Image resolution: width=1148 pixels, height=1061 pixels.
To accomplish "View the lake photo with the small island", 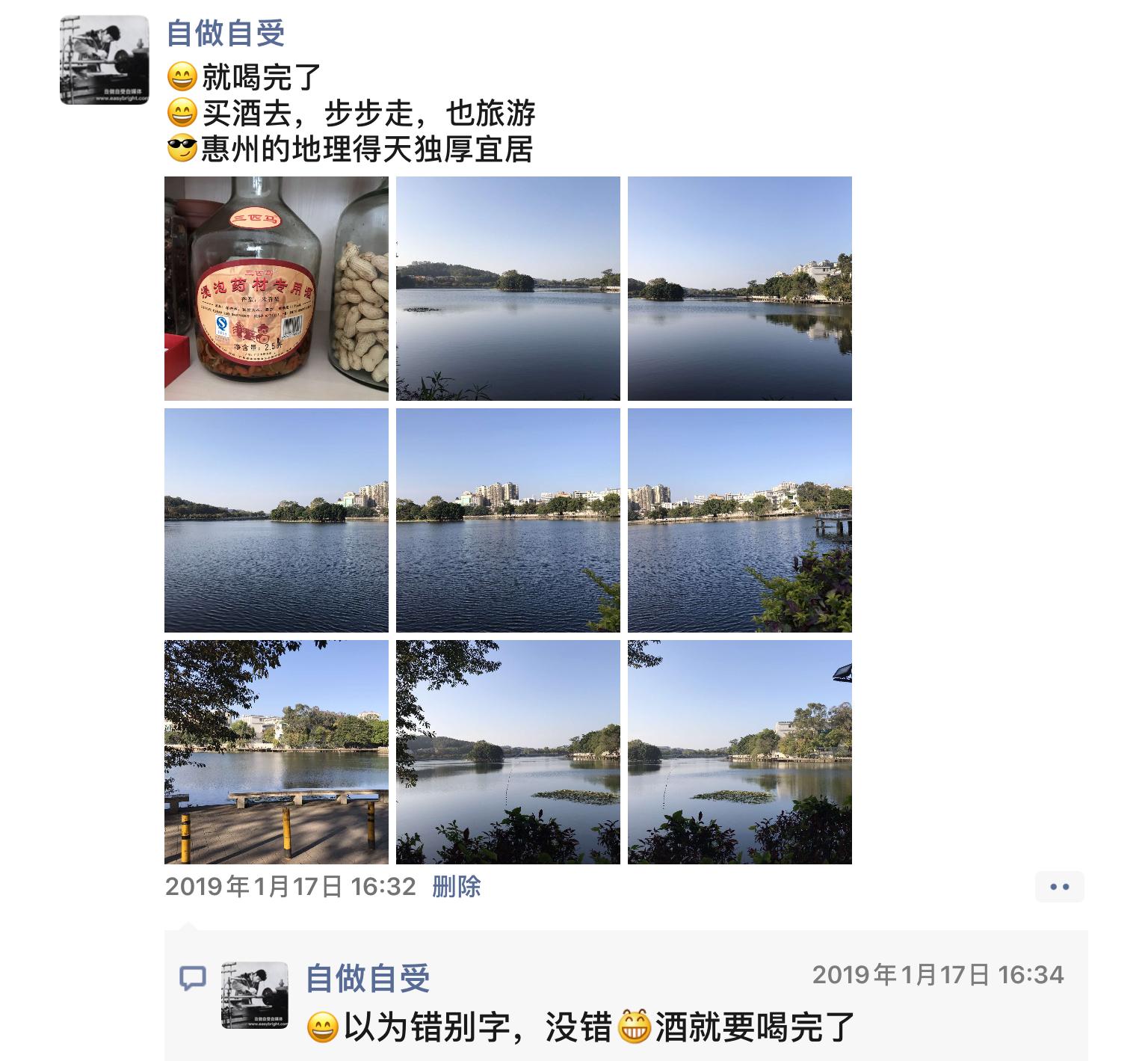I will pos(507,288).
